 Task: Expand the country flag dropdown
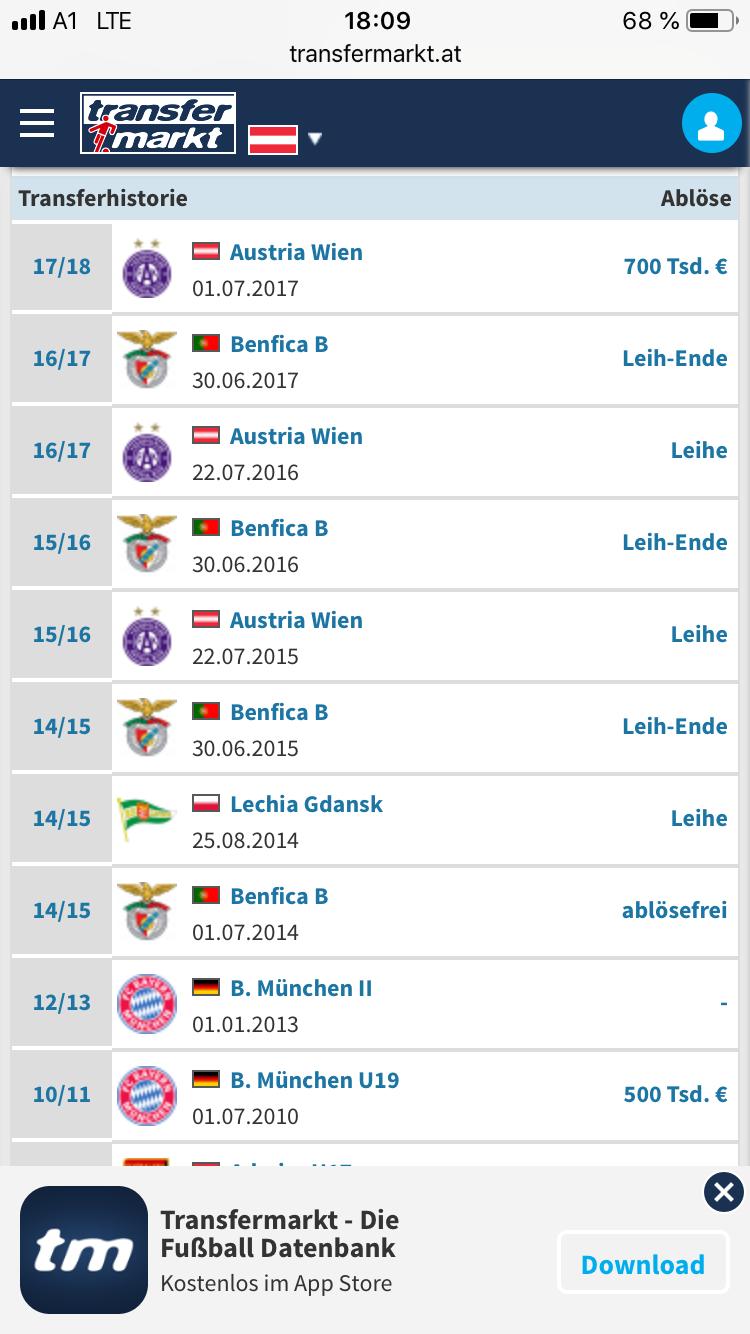(x=286, y=139)
